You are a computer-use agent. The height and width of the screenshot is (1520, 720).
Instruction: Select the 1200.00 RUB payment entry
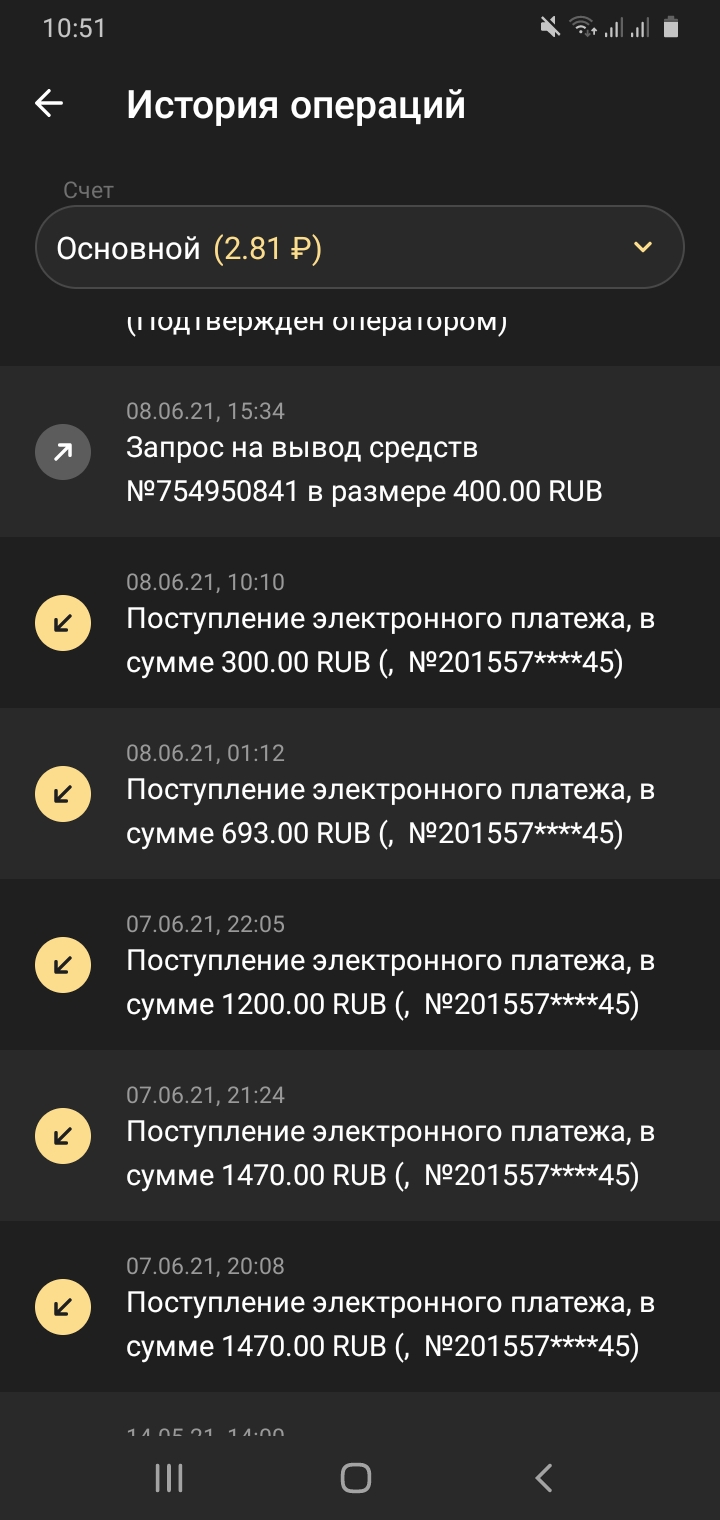[382, 983]
